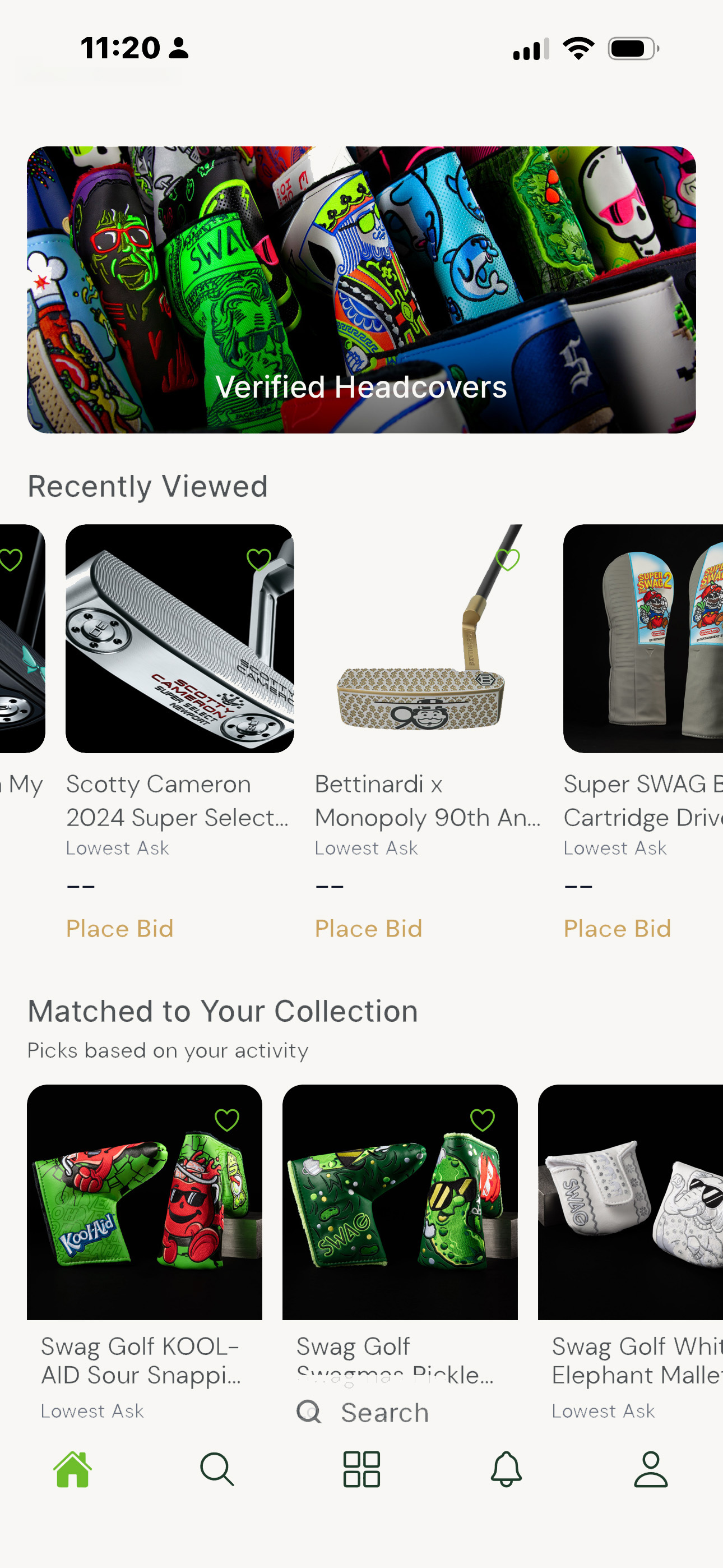Viewport: 723px width, 1568px height.
Task: Switch to the profile tab
Action: tap(651, 1469)
